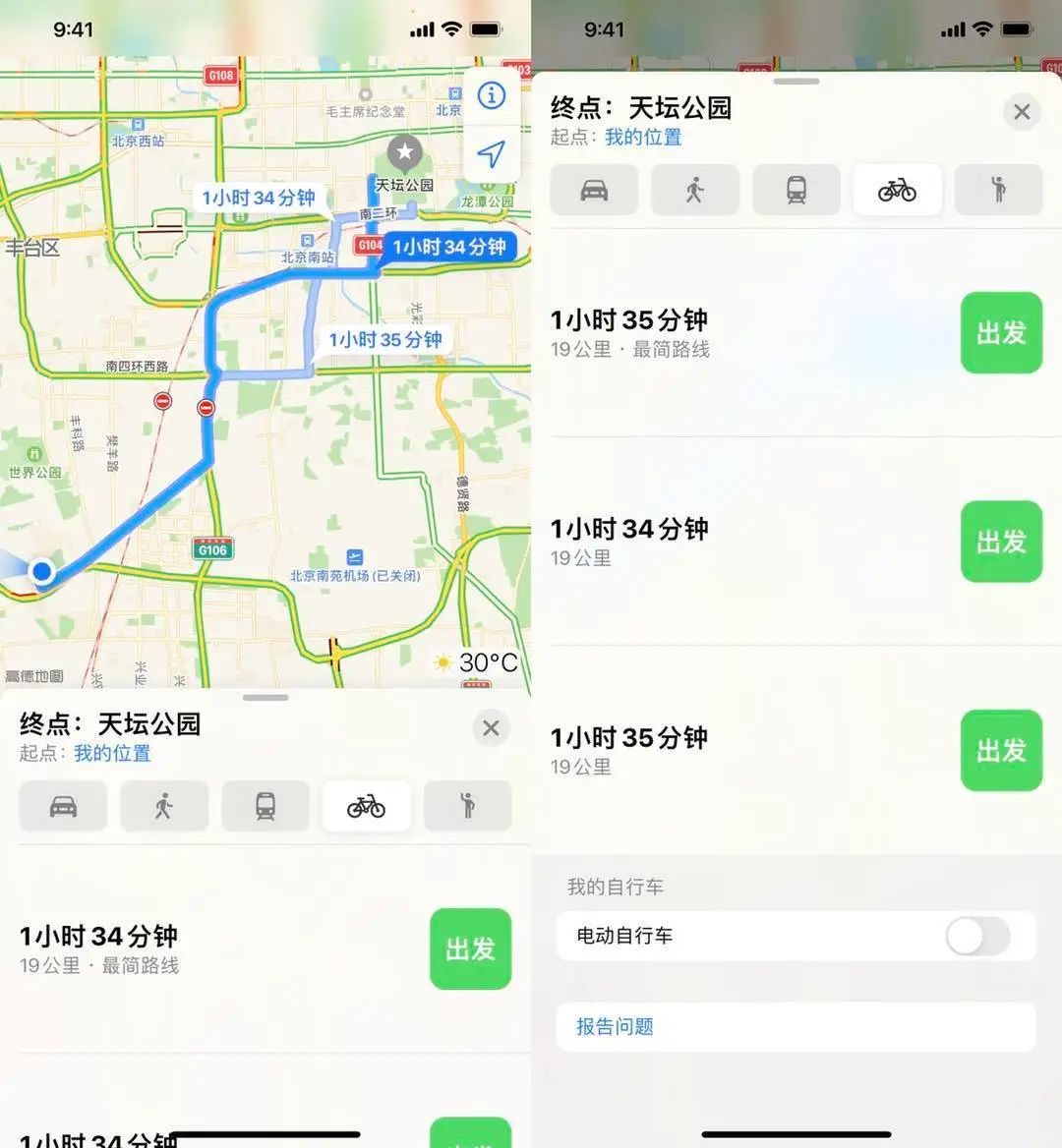Open the map info button
Viewport: 1062px width, 1148px height.
point(491,95)
